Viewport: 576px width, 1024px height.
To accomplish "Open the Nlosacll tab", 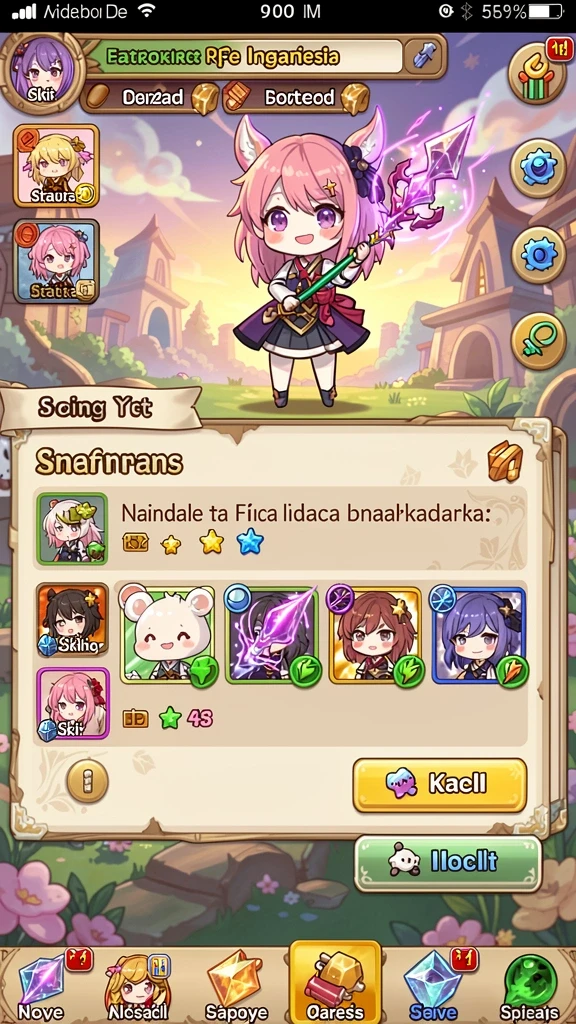I will pyautogui.click(x=138, y=986).
